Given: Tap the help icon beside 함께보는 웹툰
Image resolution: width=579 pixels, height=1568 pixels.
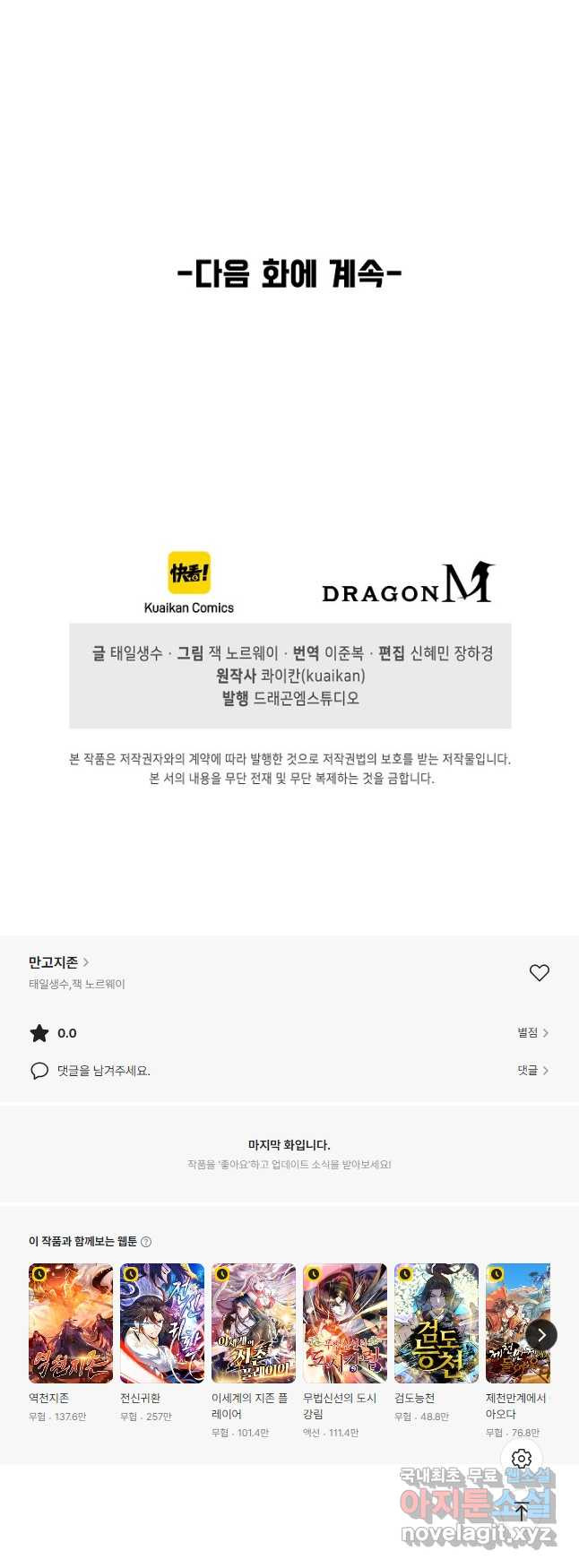Looking at the screenshot, I should coord(146,1242).
